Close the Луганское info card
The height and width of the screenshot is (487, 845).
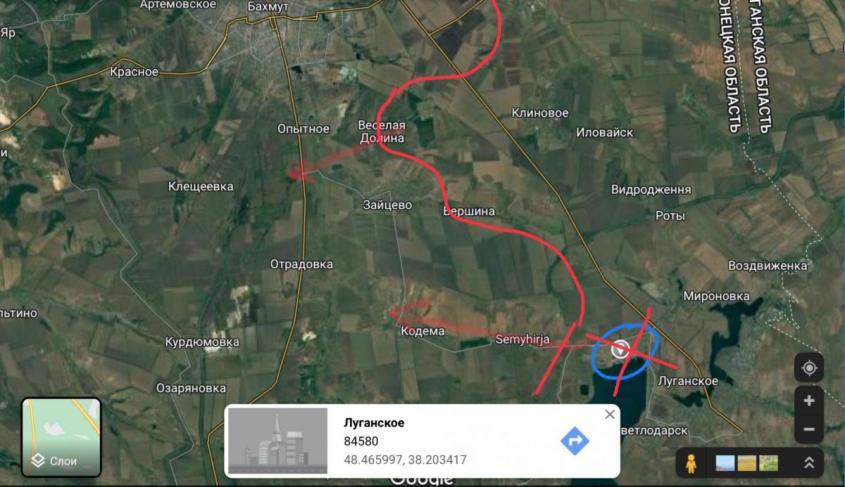pyautogui.click(x=610, y=414)
